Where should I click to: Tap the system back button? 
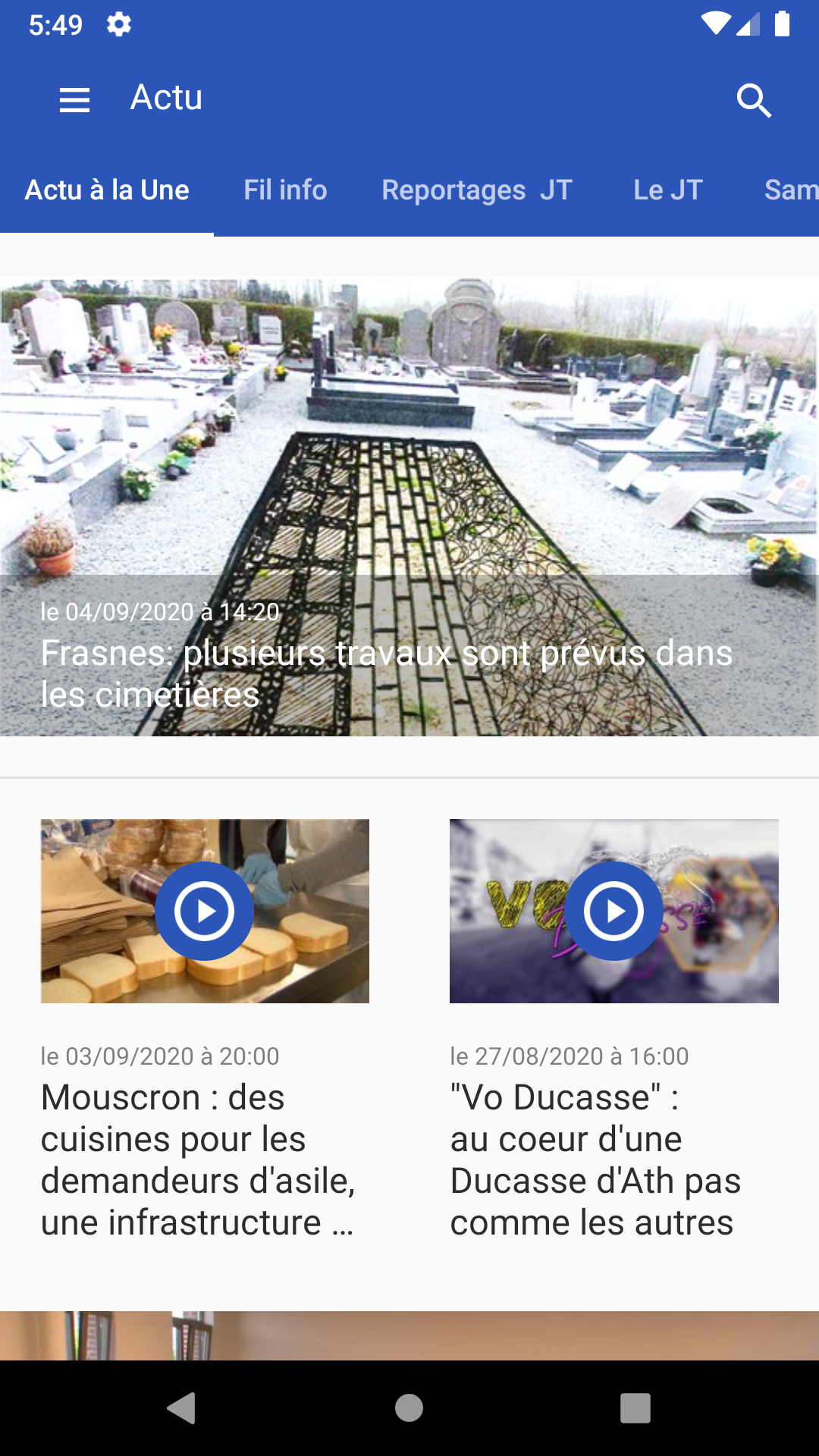(x=181, y=1408)
